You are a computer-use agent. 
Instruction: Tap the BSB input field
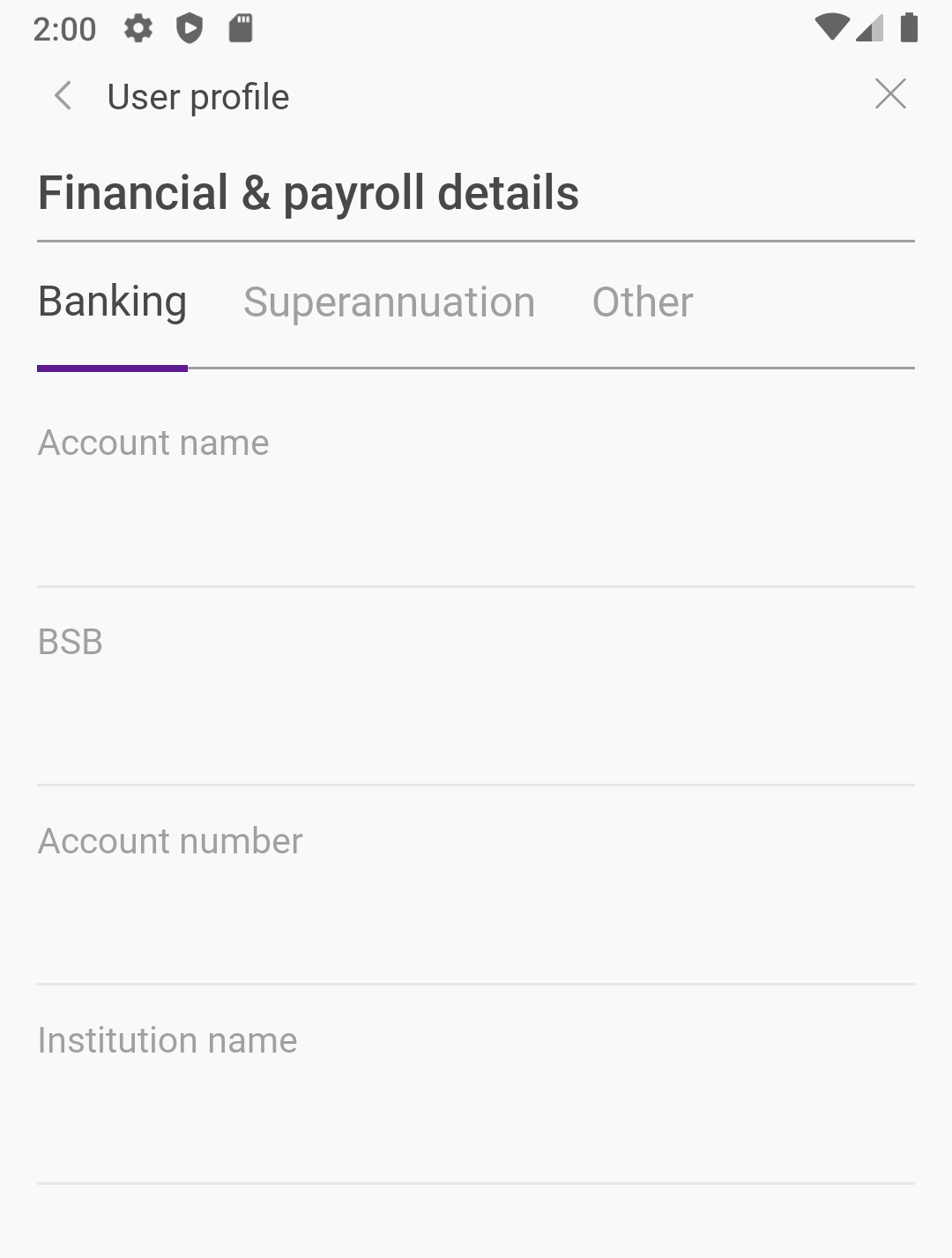pos(476,727)
